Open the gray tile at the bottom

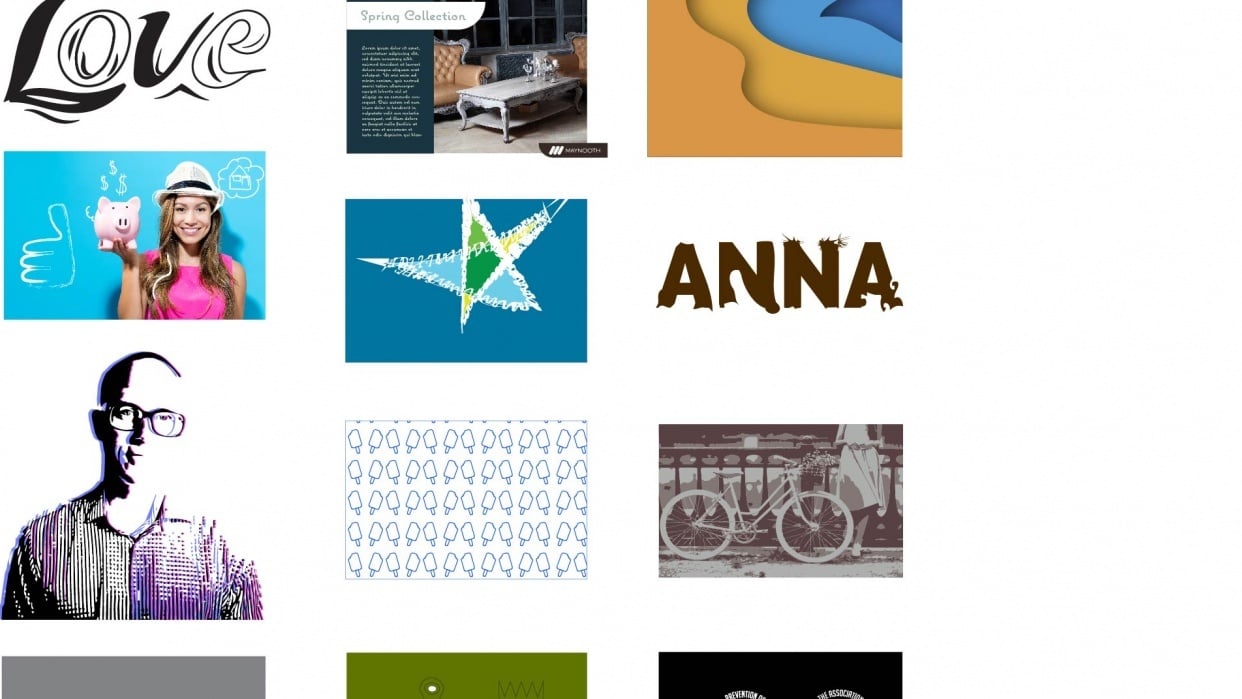point(134,677)
